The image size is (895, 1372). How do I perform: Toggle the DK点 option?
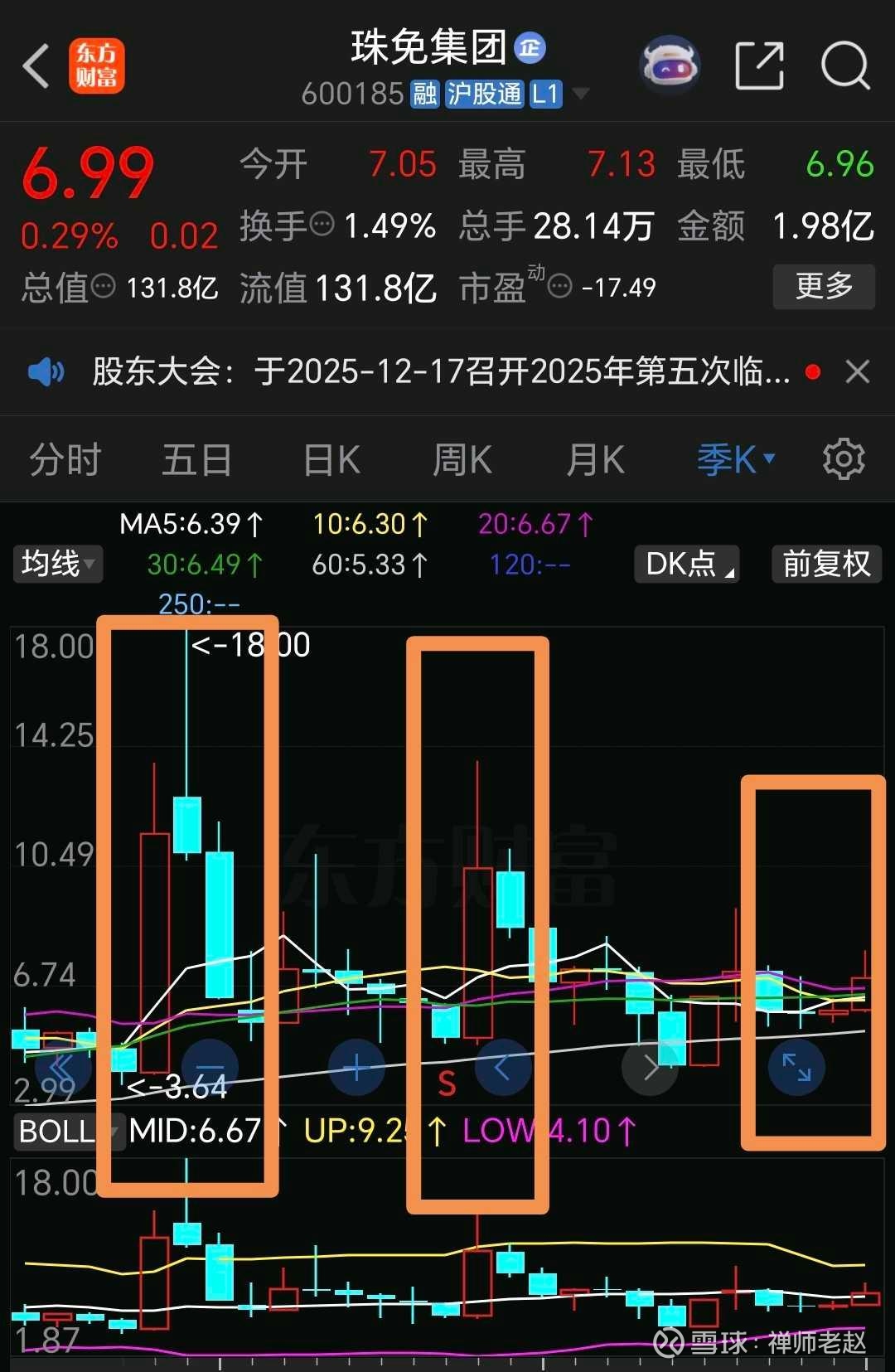(x=686, y=565)
